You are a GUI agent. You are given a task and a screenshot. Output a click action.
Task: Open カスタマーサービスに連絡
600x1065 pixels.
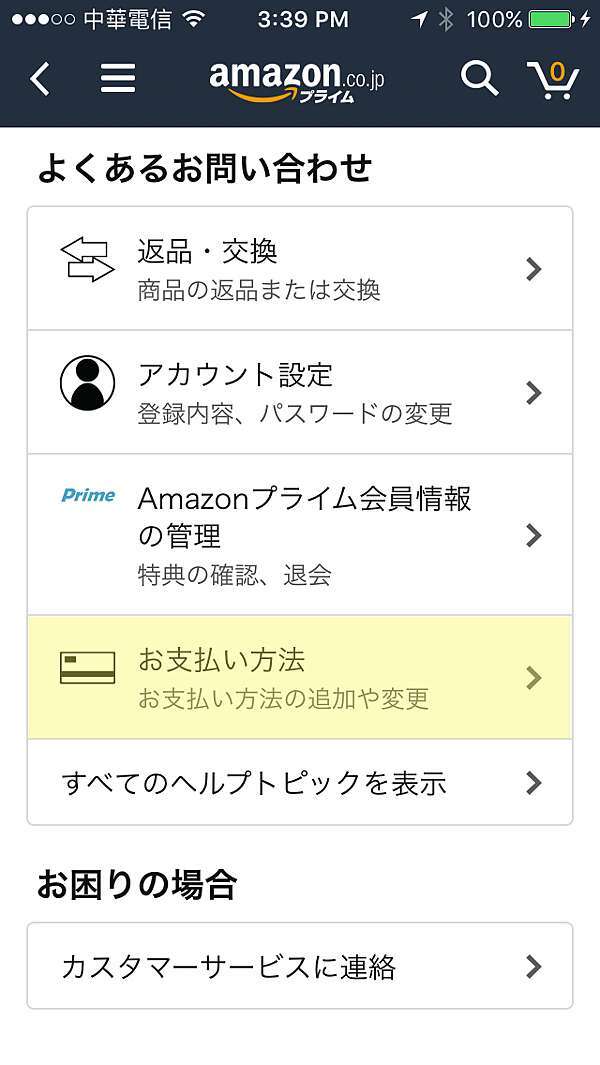[300, 966]
